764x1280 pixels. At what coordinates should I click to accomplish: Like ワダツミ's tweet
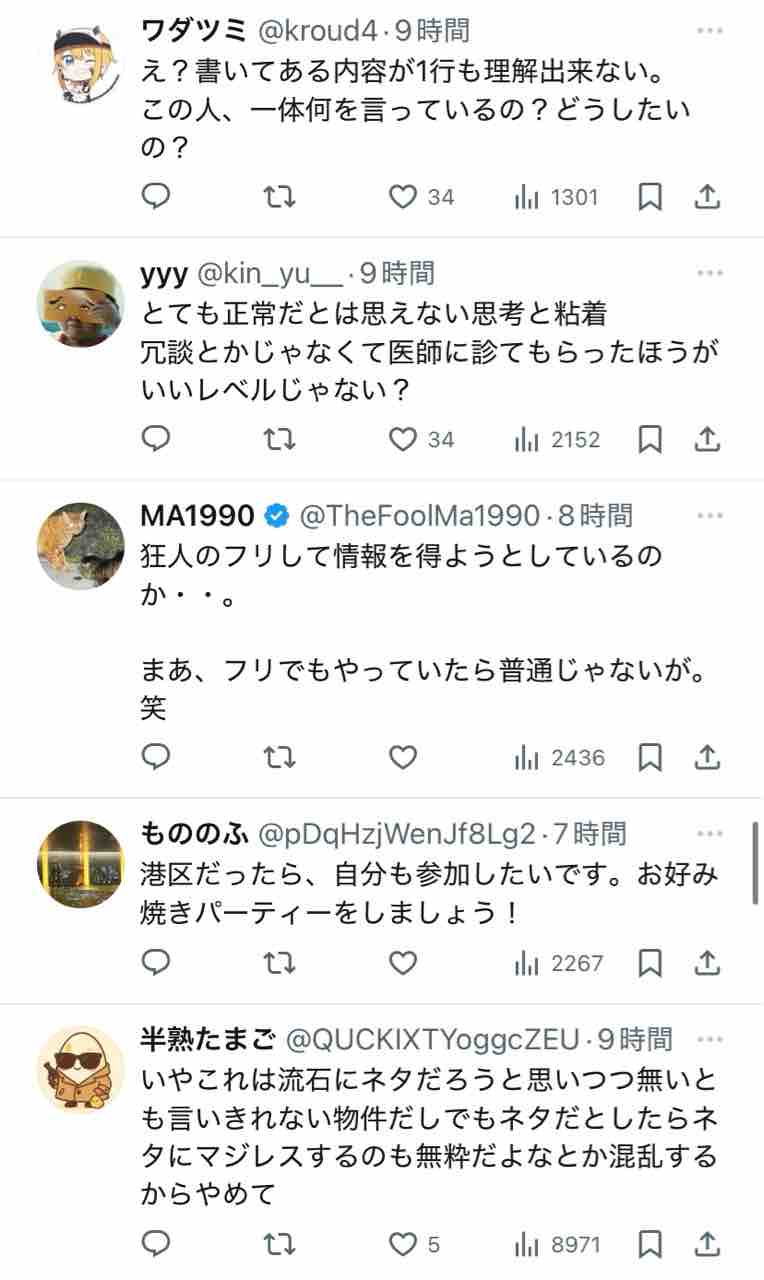402,197
